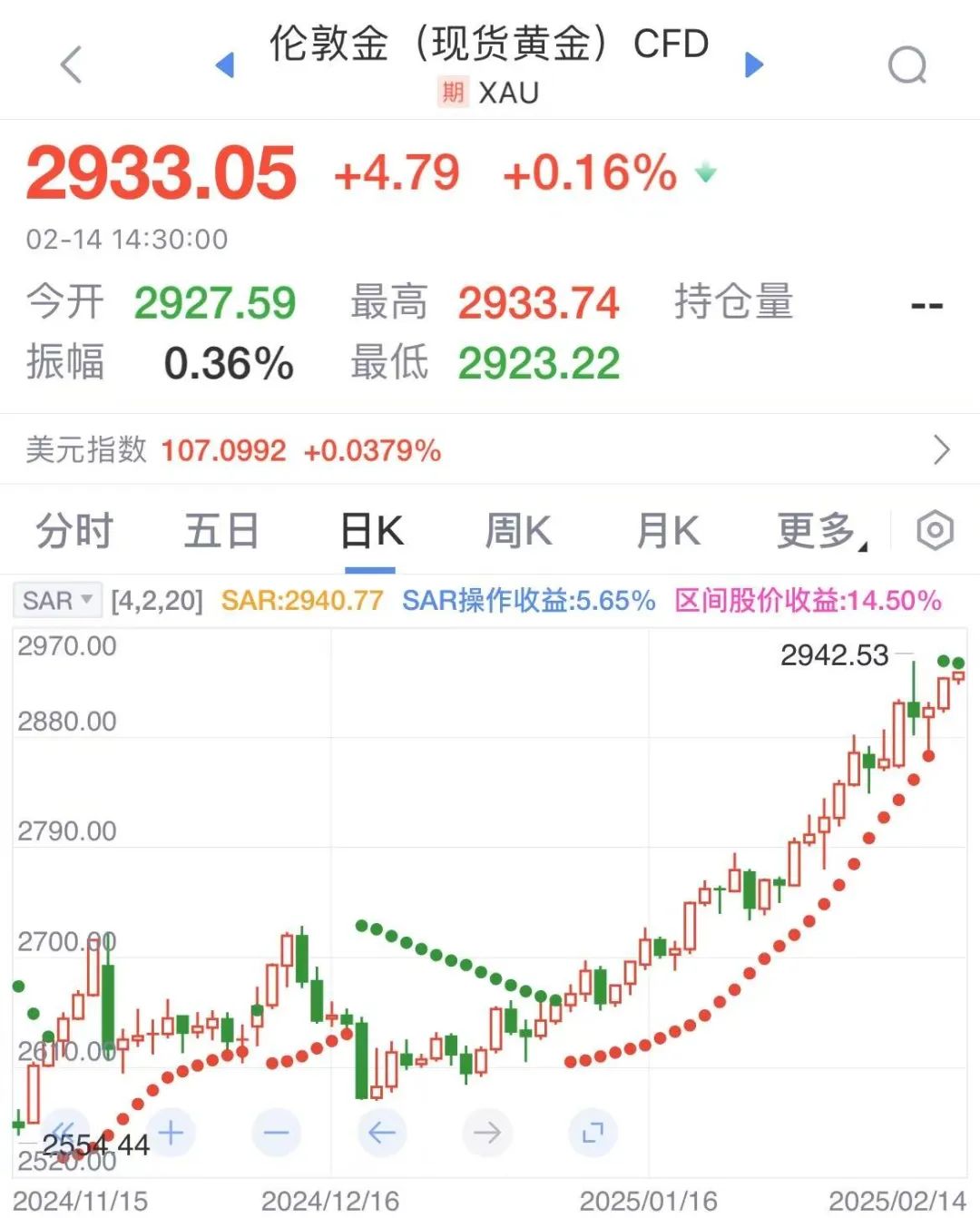Tap the double-left arrow chart button

coord(65,1132)
